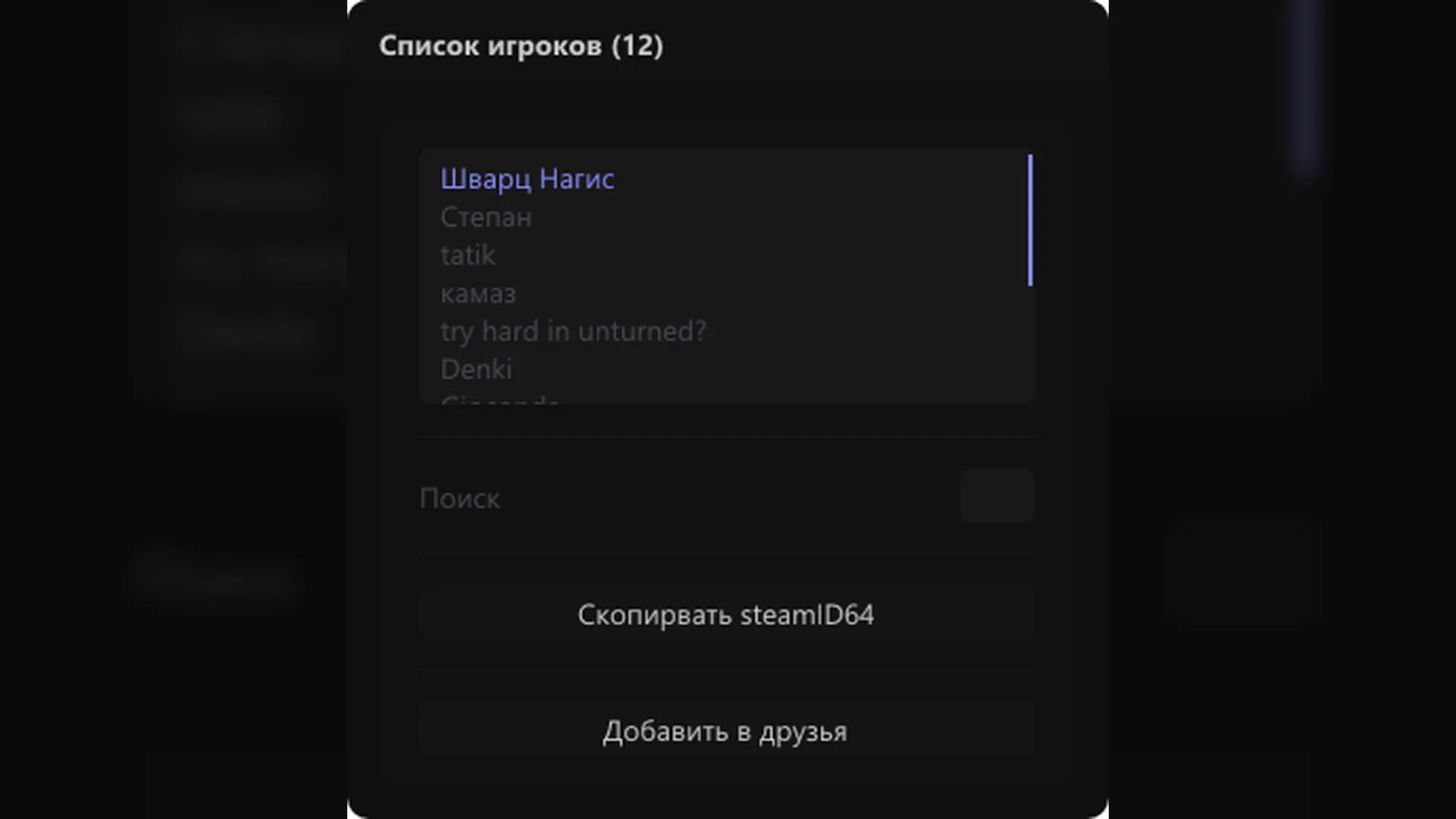Pick player try hard in unturned?

(573, 331)
